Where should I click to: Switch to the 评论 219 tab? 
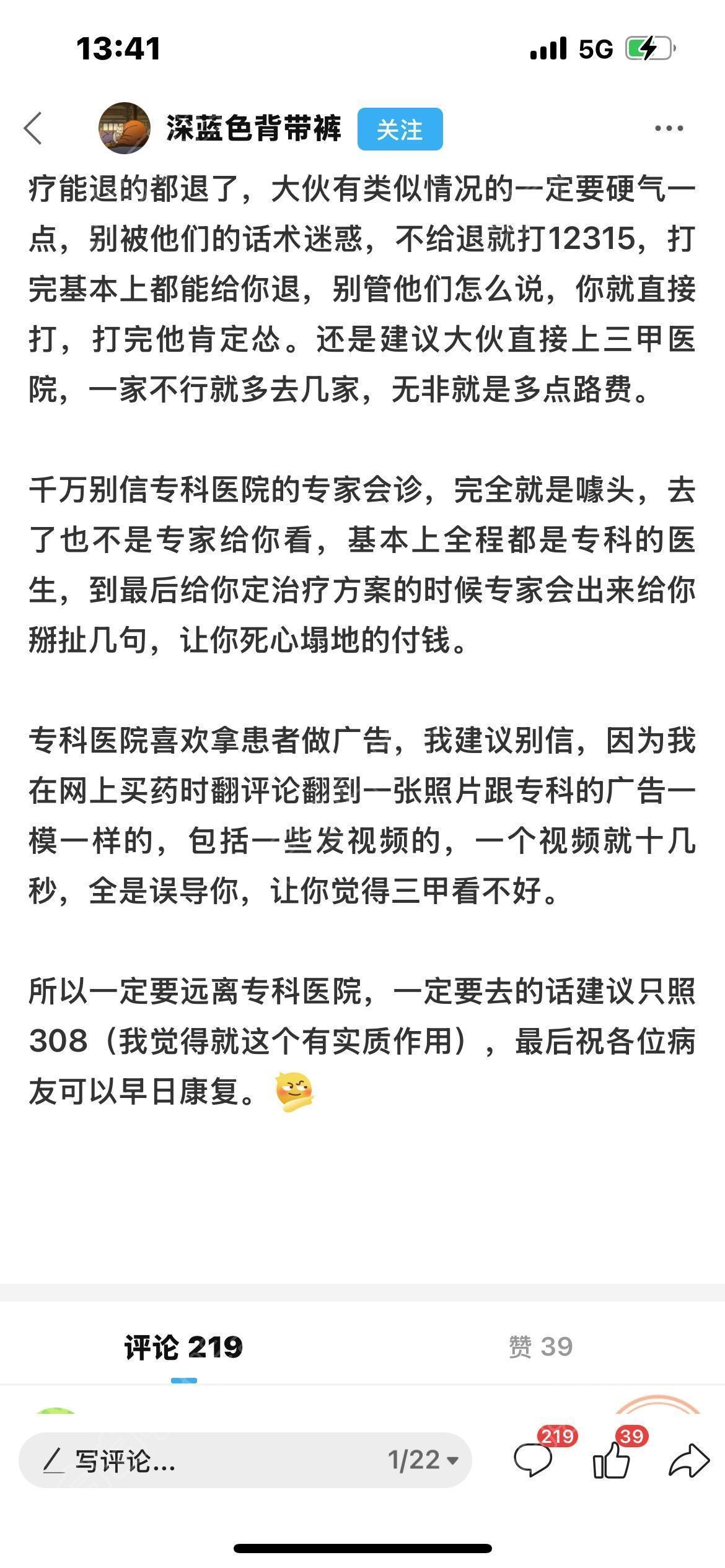183,1346
